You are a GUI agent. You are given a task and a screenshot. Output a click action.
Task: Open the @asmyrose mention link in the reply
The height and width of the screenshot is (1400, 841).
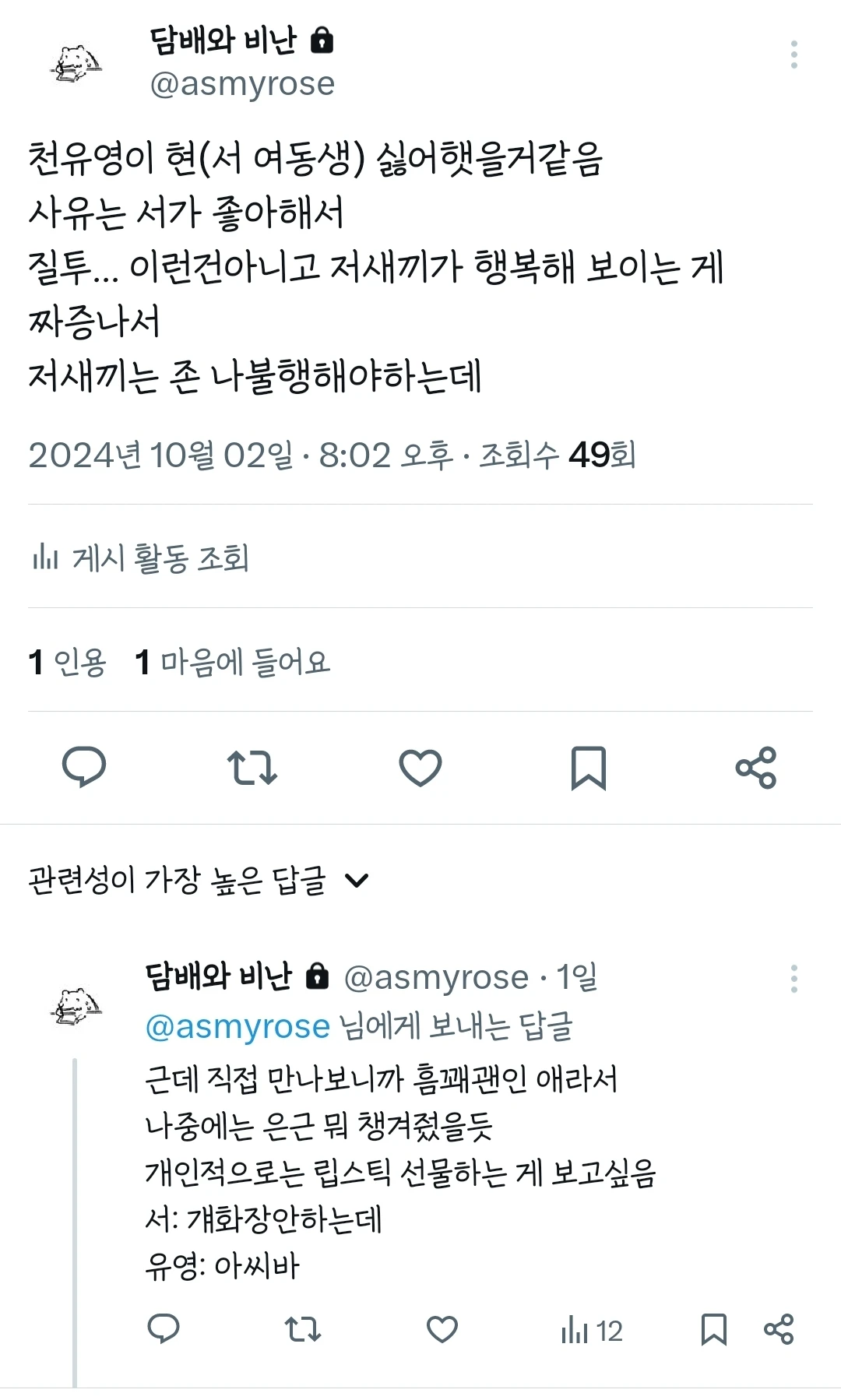tap(238, 1026)
